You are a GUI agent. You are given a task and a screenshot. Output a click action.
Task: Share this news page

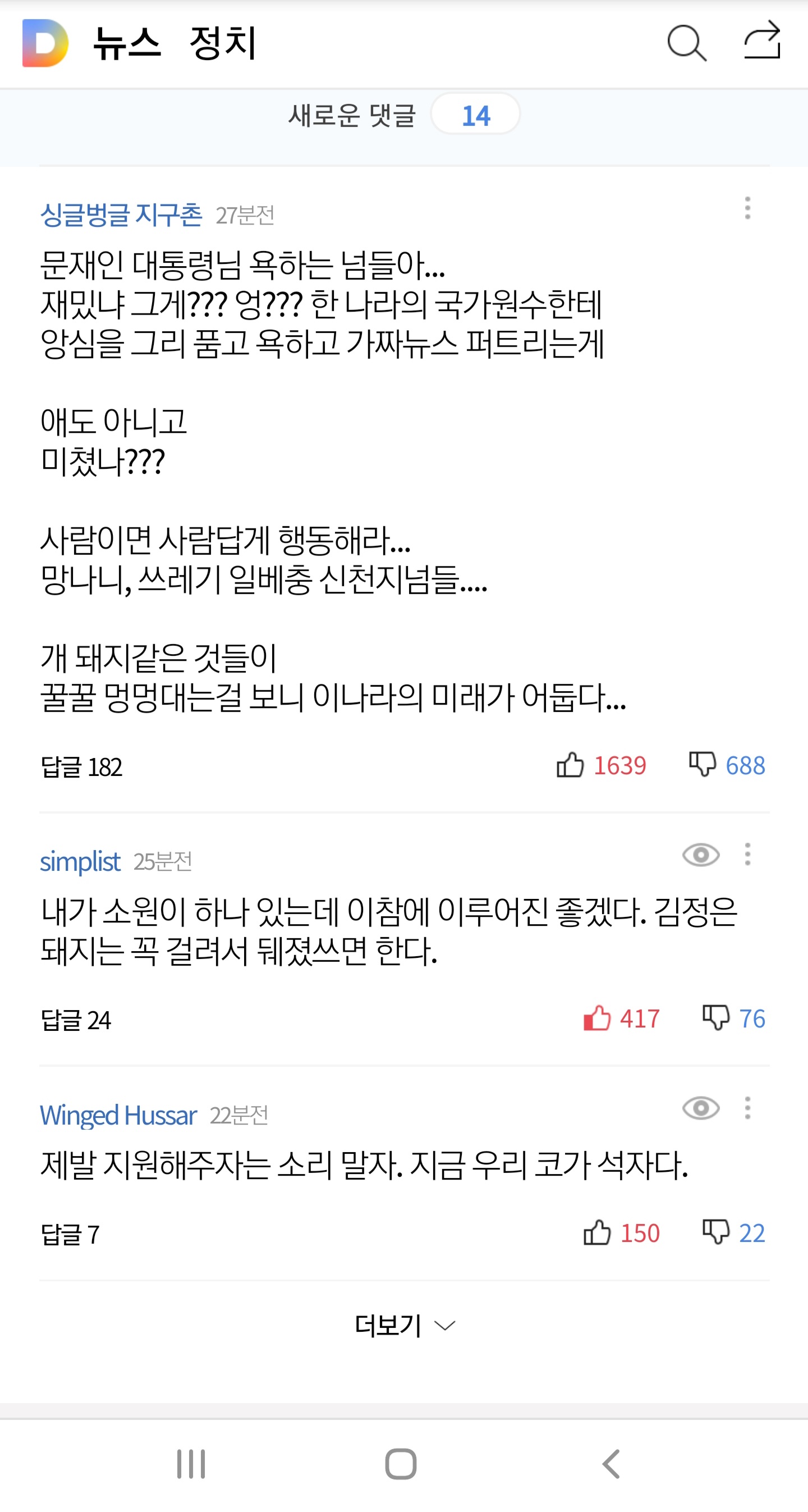[762, 40]
